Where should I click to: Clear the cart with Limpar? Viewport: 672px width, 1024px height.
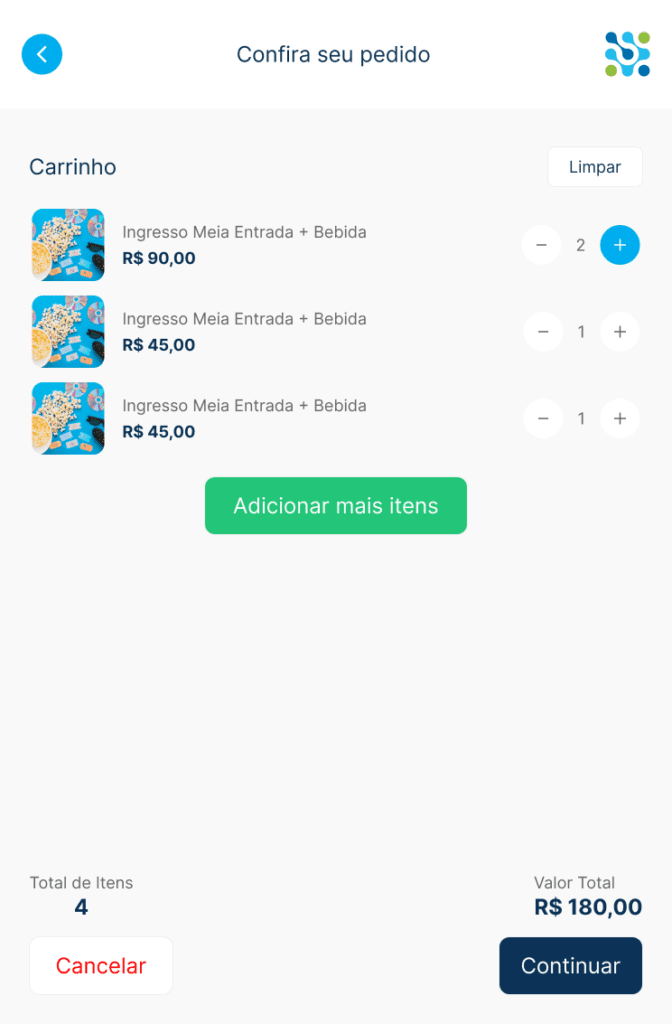click(594, 167)
